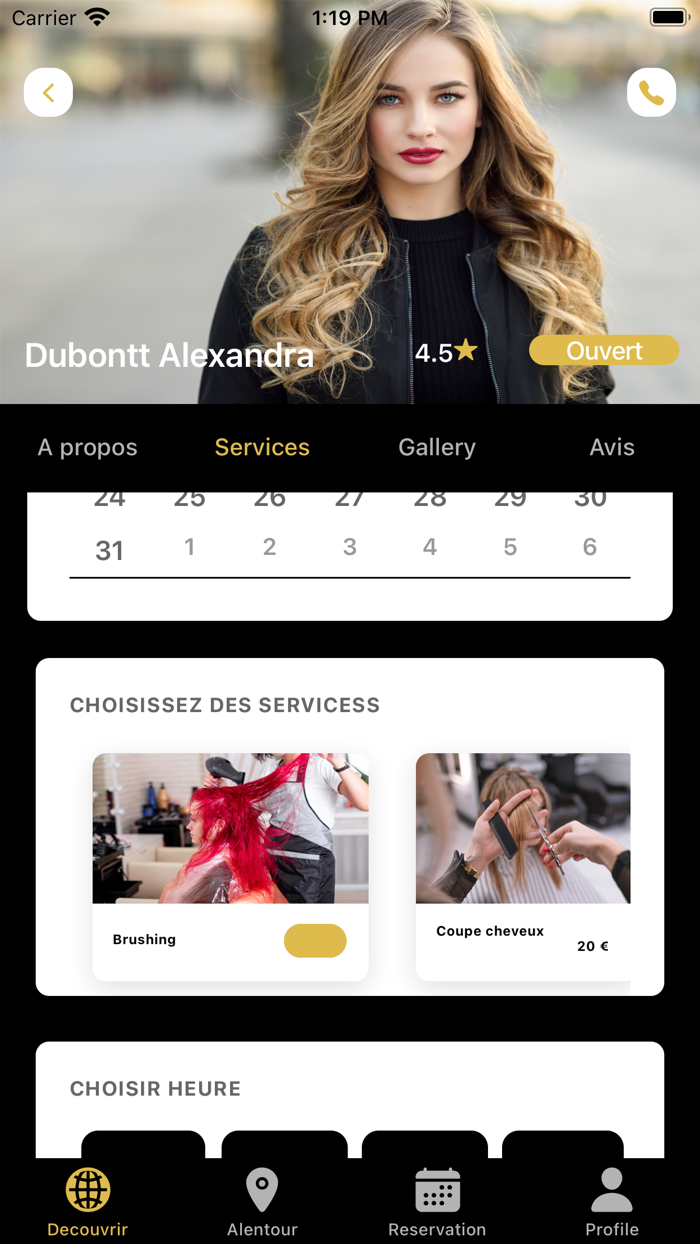Select the Services tab

click(262, 447)
